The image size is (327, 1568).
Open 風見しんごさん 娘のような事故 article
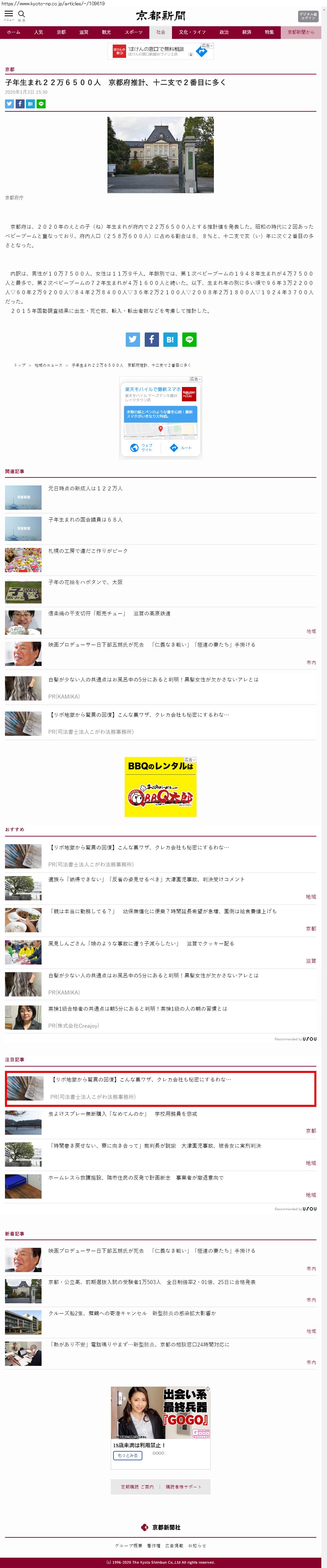point(141,944)
